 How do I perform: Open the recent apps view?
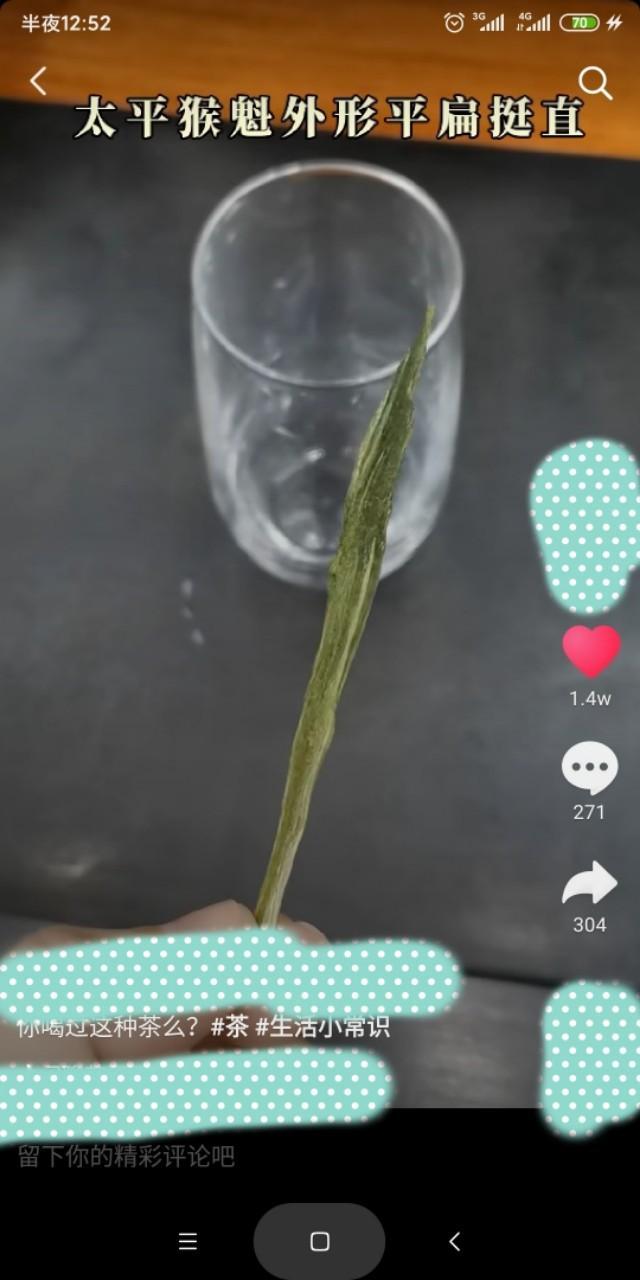click(188, 1241)
